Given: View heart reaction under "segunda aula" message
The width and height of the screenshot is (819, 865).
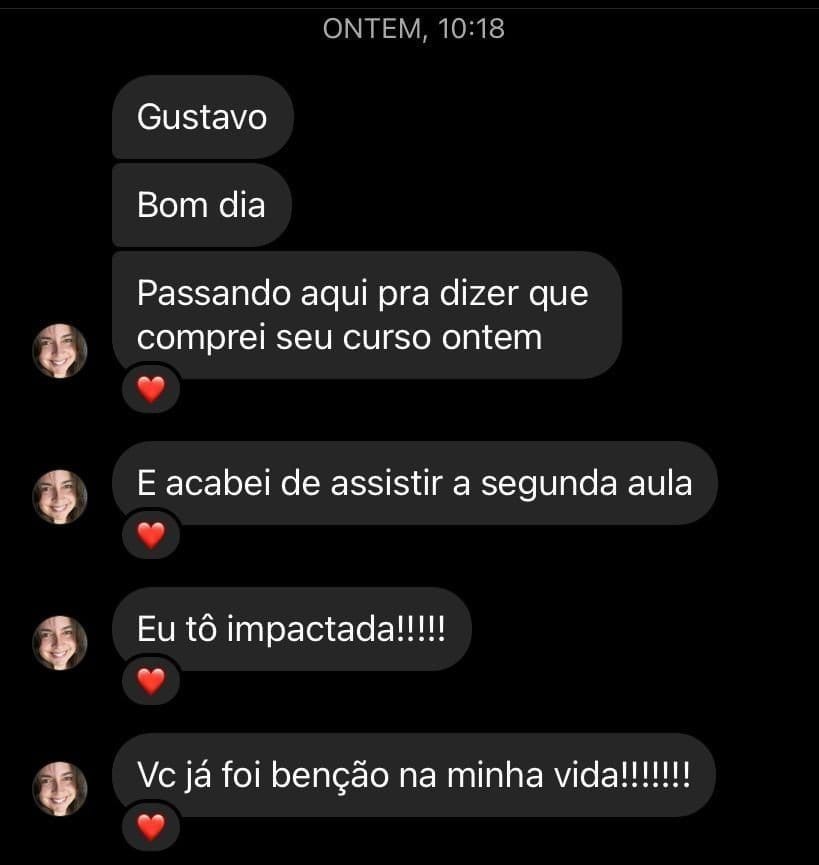Looking at the screenshot, I should click(x=150, y=536).
